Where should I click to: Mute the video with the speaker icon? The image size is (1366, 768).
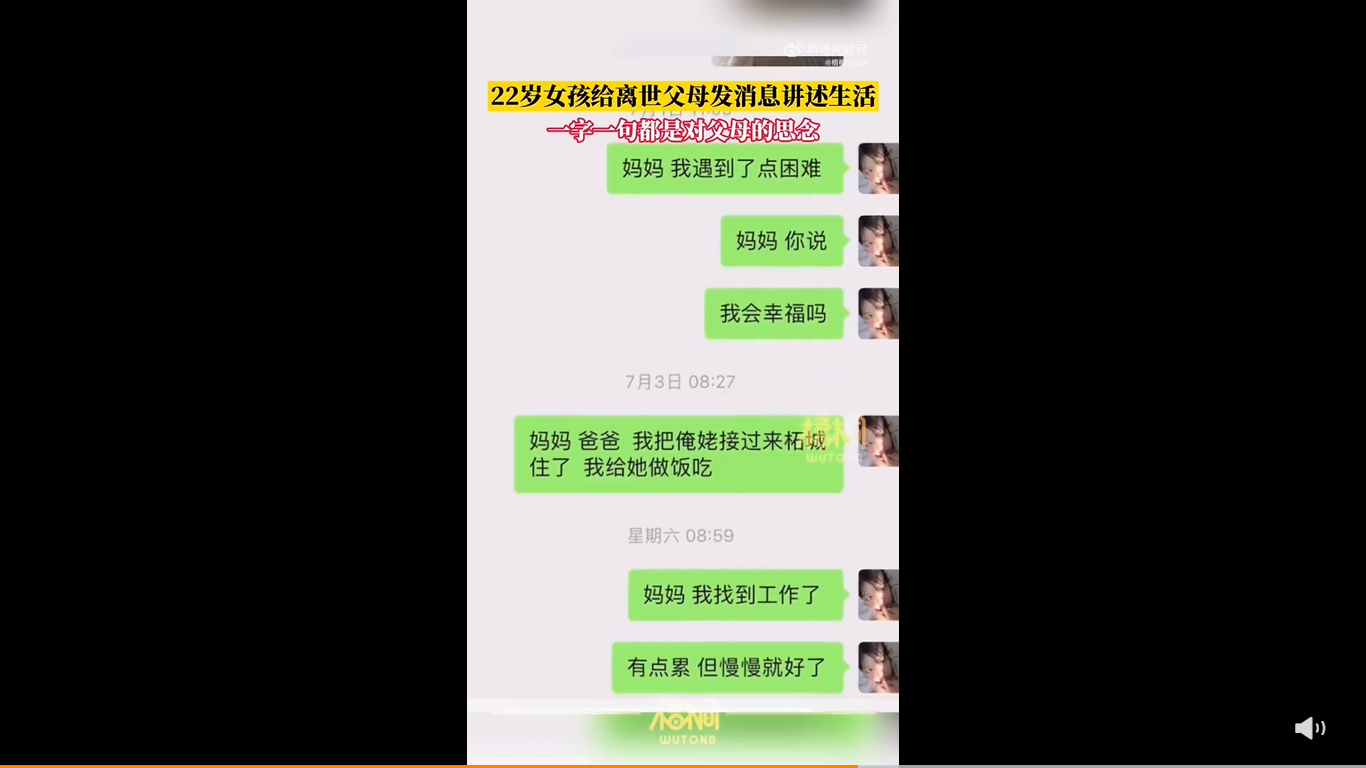pyautogui.click(x=1308, y=728)
